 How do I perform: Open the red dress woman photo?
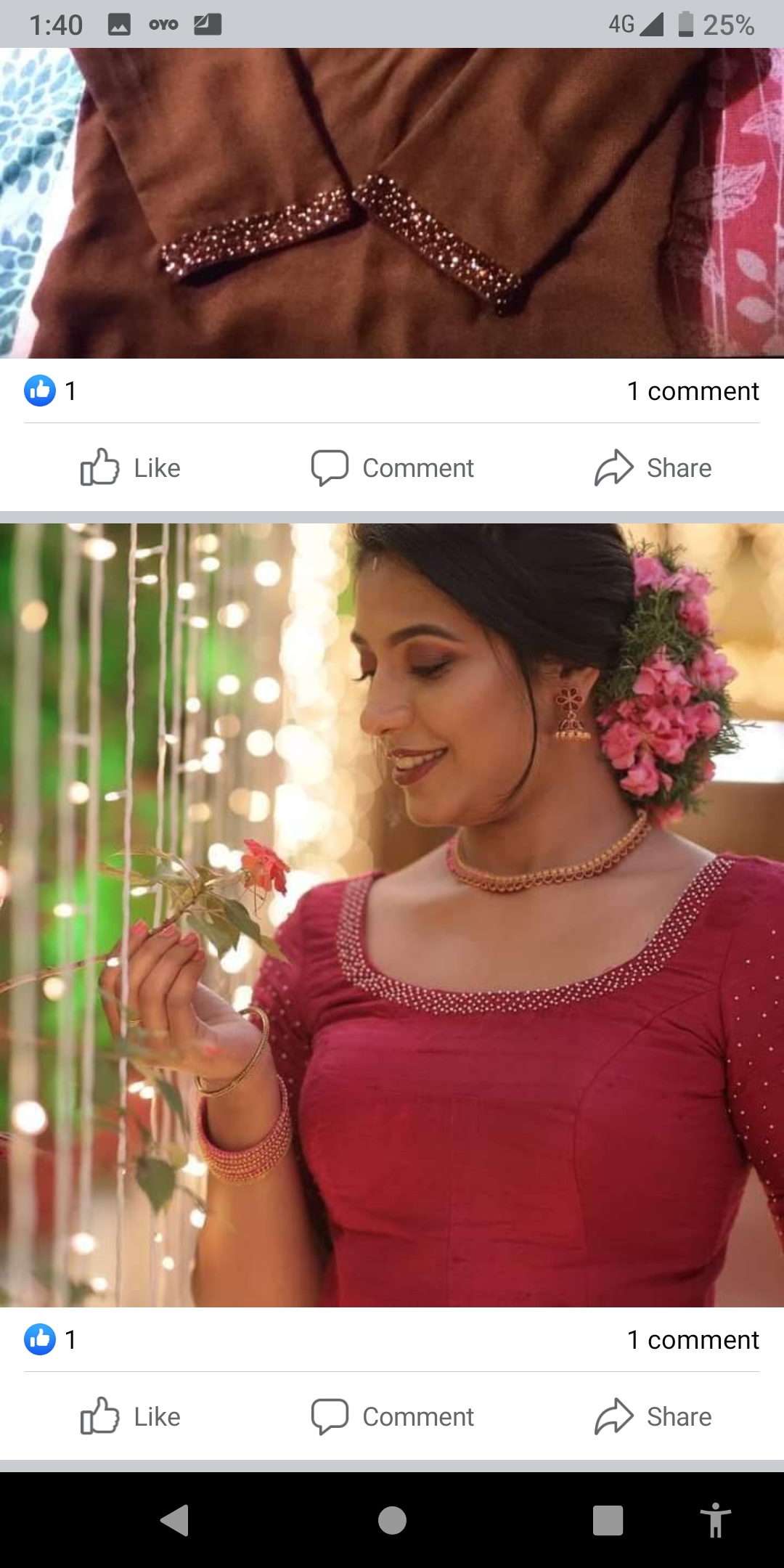(392, 915)
